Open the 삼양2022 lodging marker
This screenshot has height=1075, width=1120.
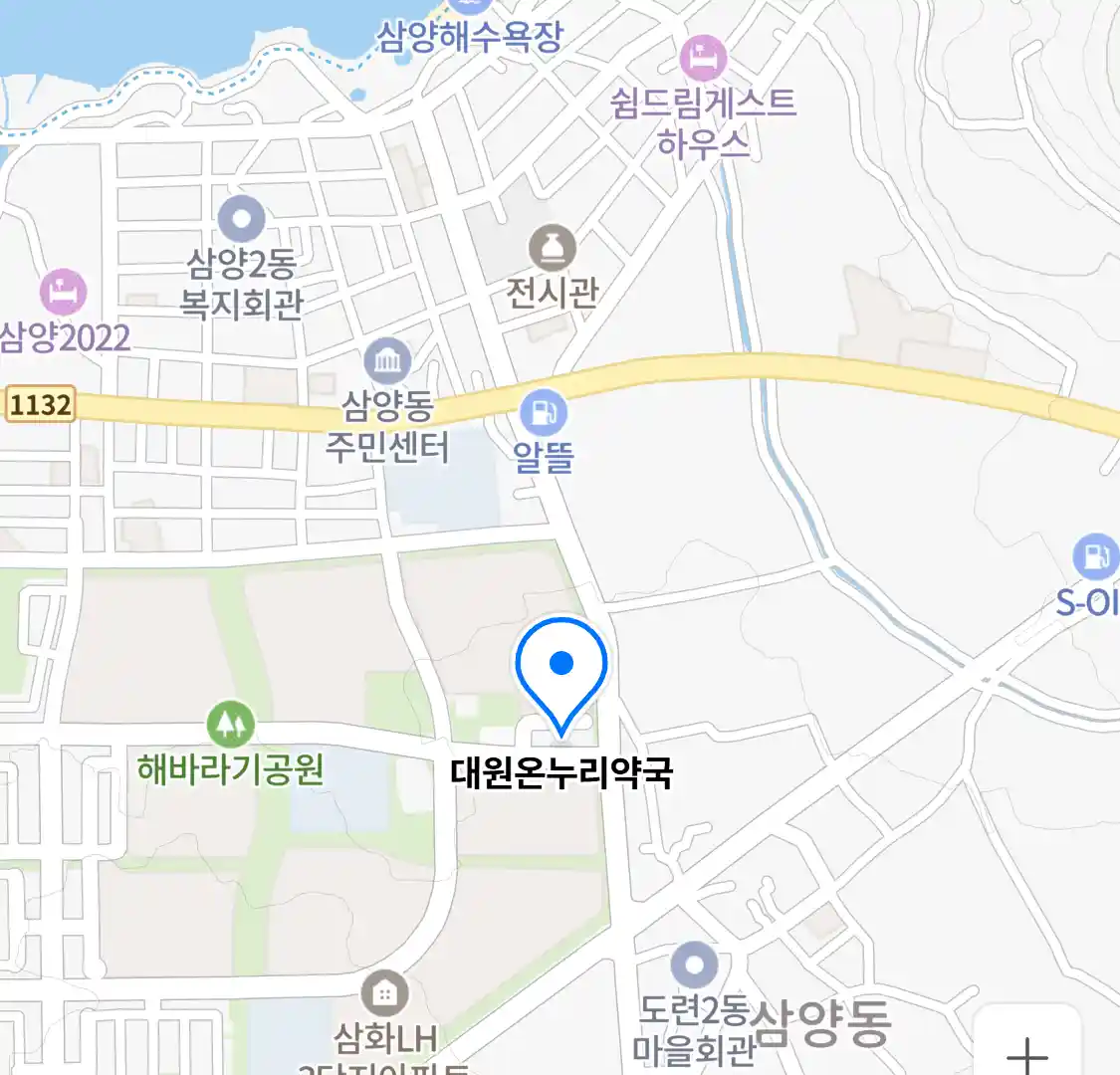[x=64, y=292]
